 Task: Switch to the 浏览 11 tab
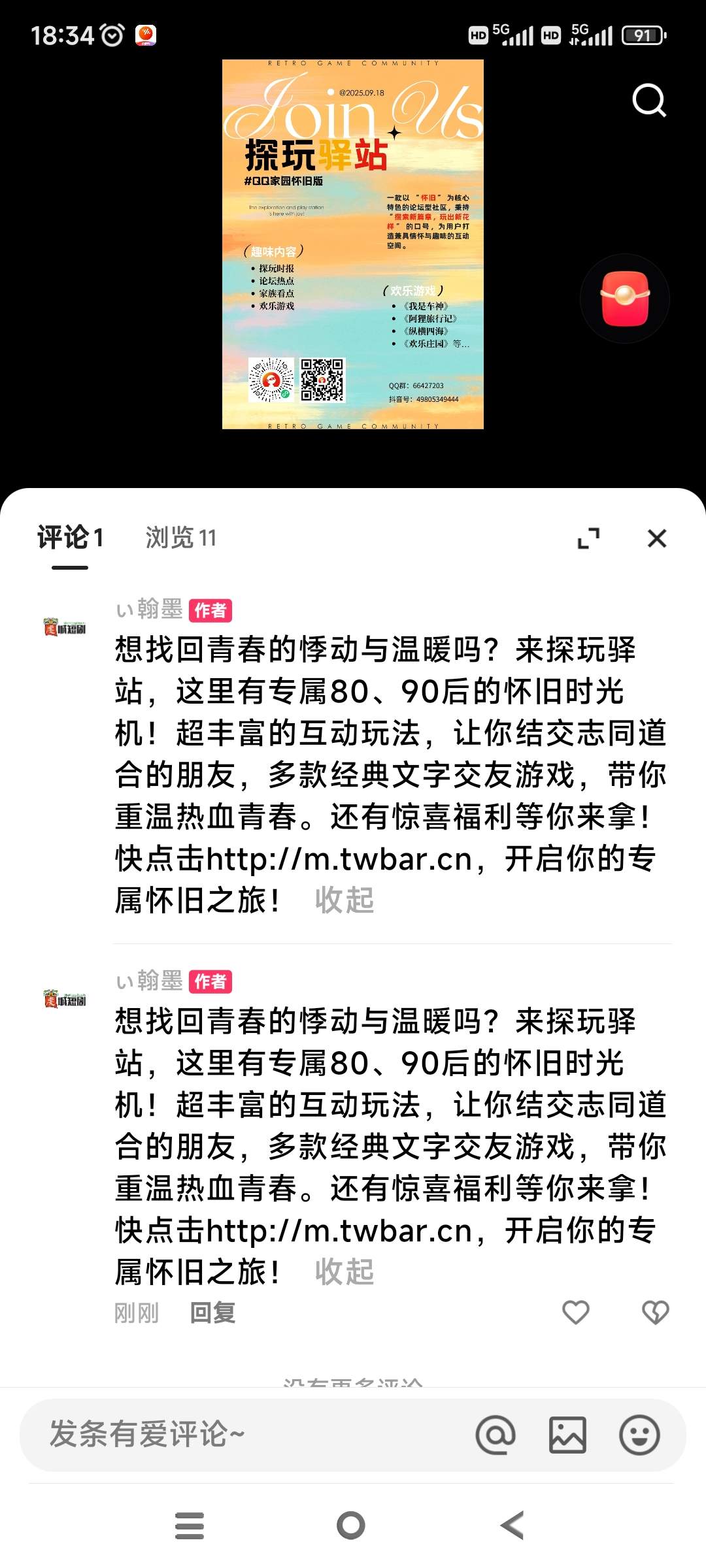180,538
